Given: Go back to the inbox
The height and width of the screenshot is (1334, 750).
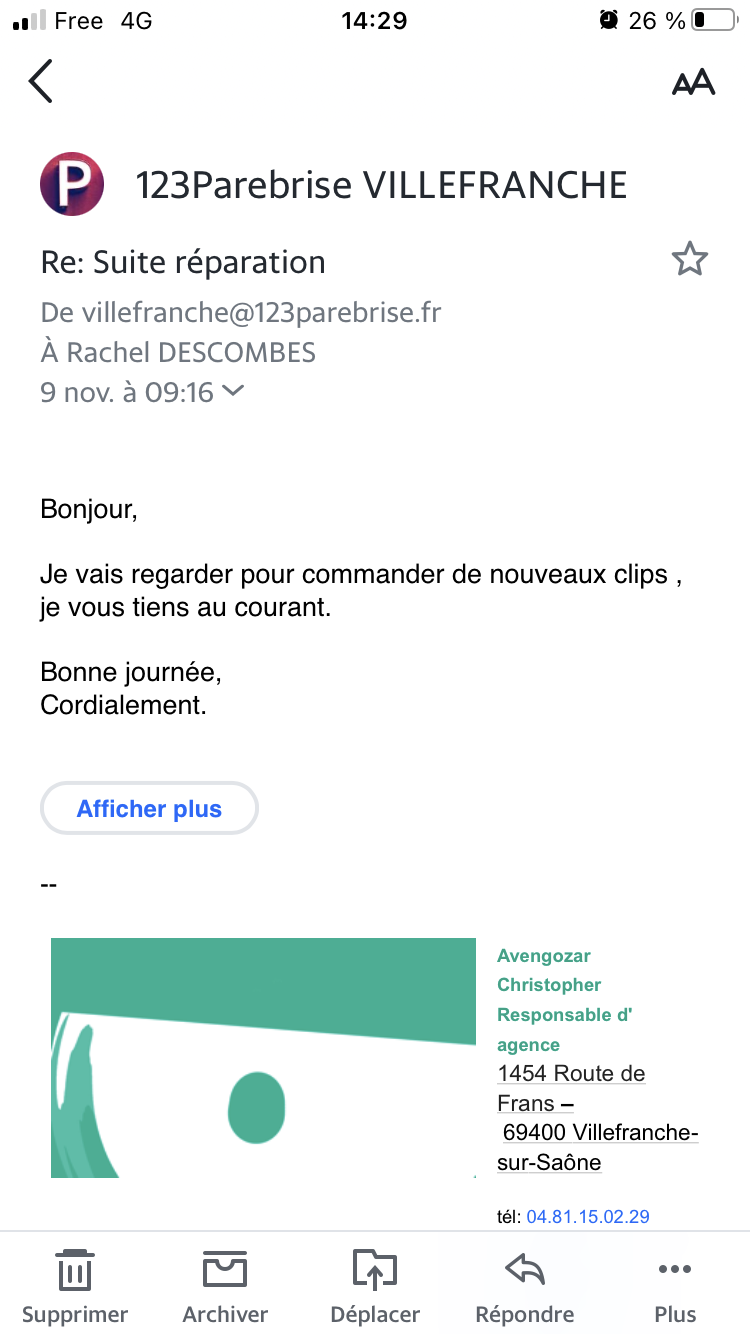Looking at the screenshot, I should (x=40, y=82).
